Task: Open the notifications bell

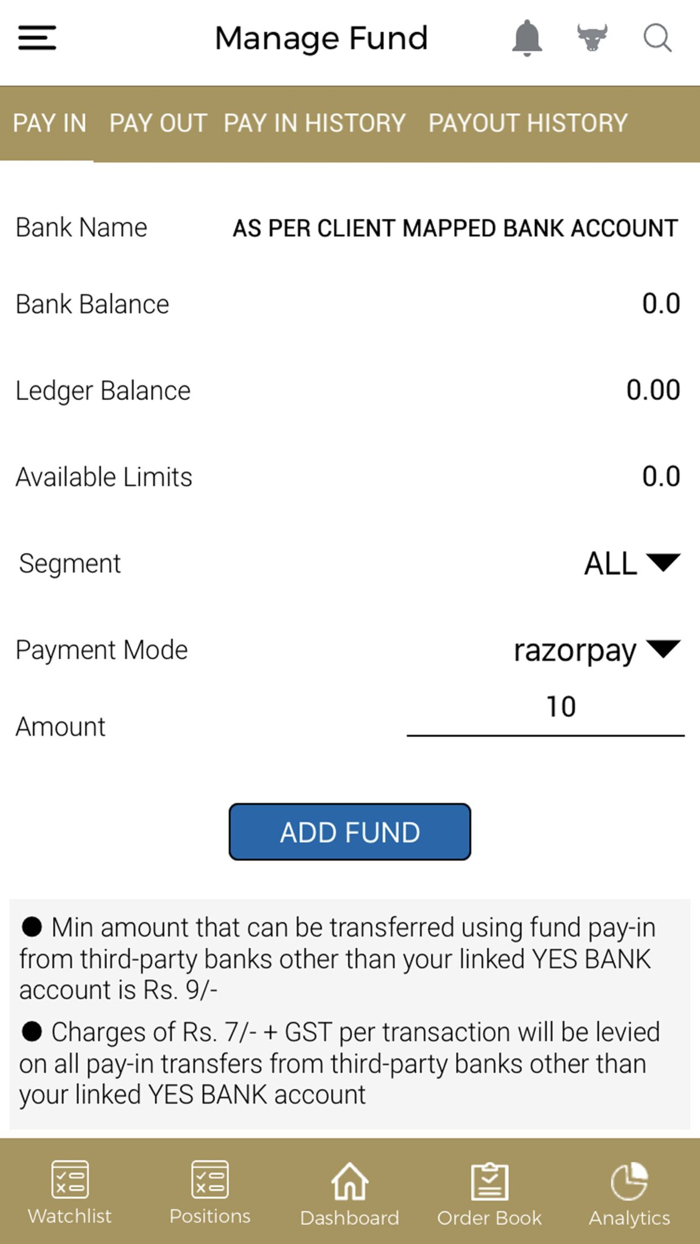Action: [x=527, y=38]
